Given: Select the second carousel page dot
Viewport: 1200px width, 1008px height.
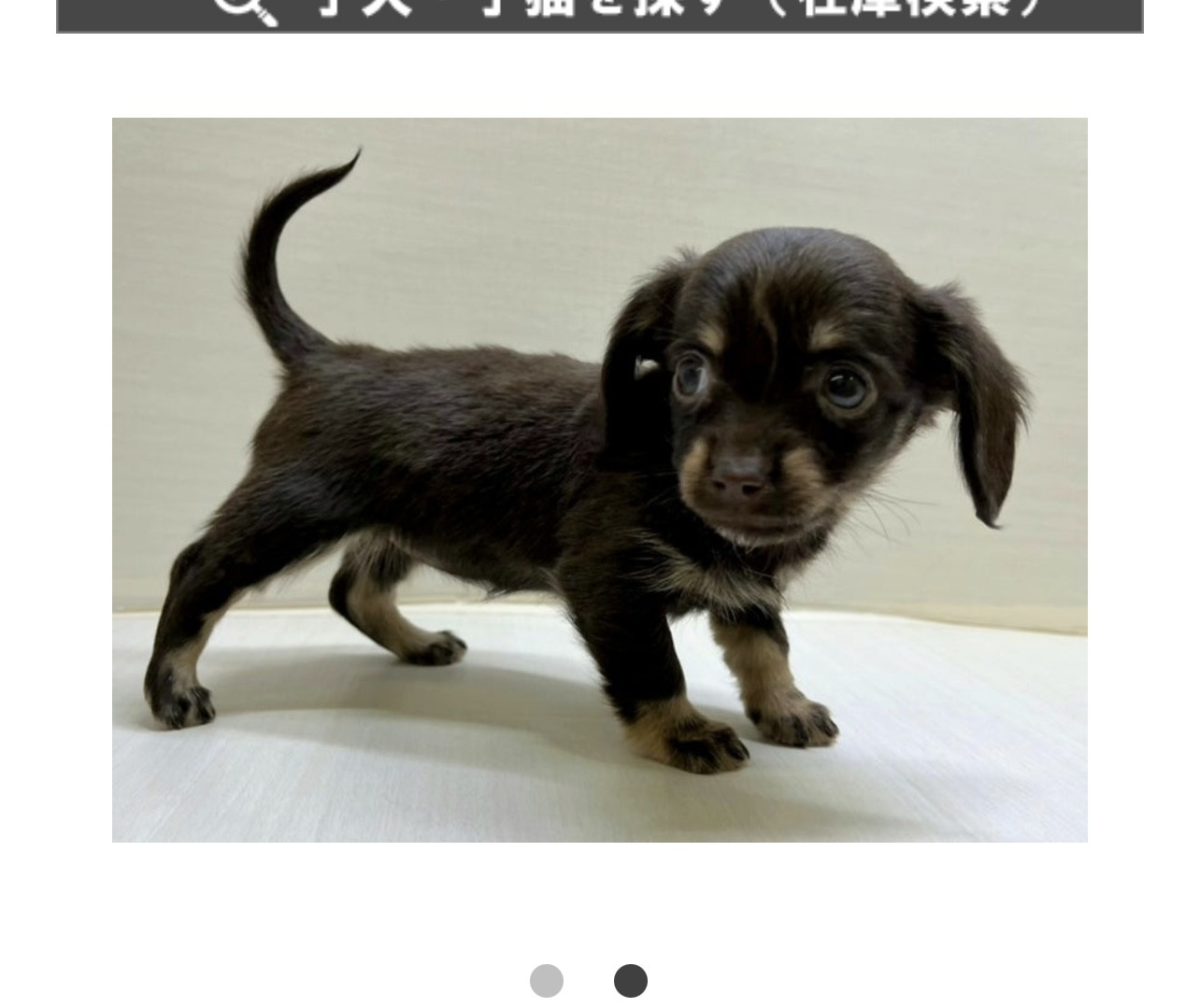Looking at the screenshot, I should pyautogui.click(x=631, y=981).
